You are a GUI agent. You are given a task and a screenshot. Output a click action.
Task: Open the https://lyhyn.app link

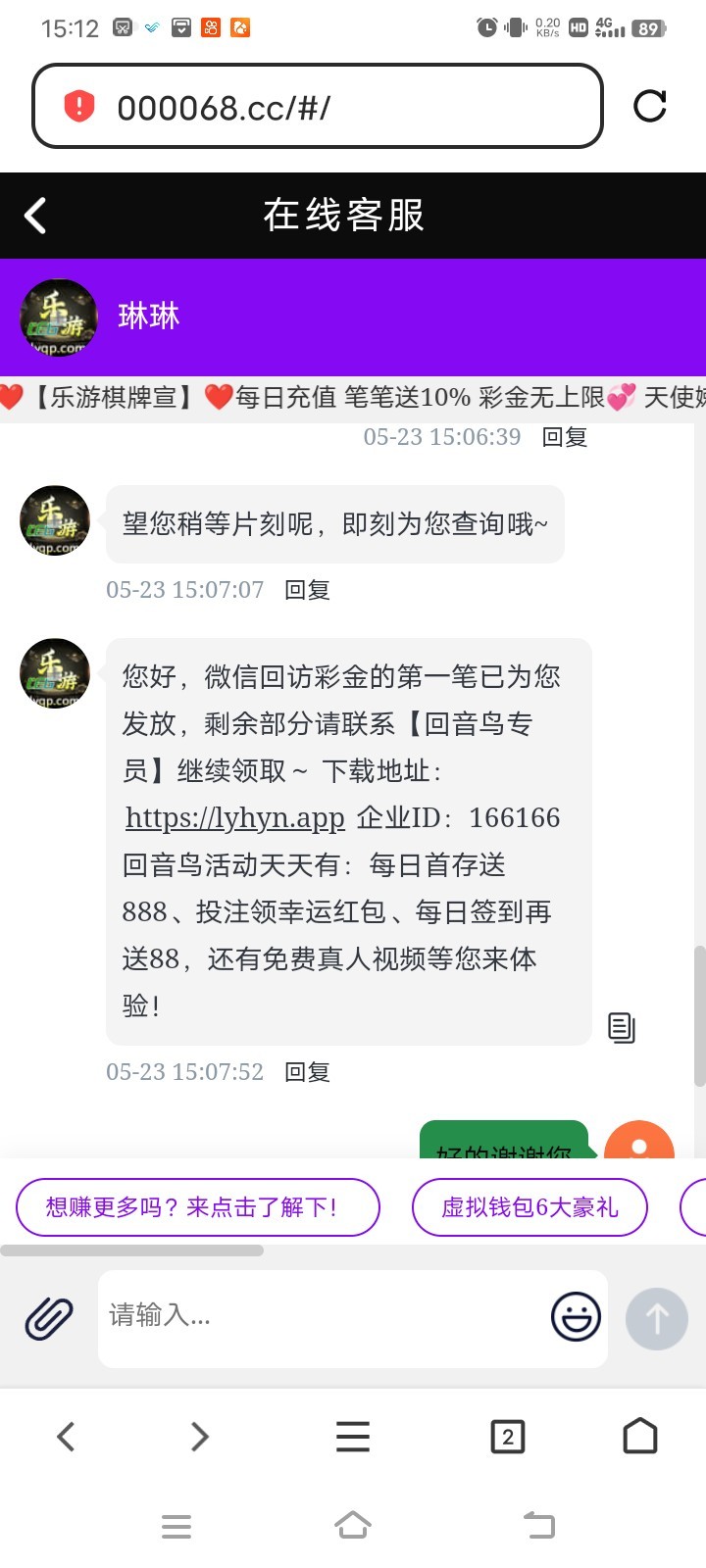click(x=235, y=818)
